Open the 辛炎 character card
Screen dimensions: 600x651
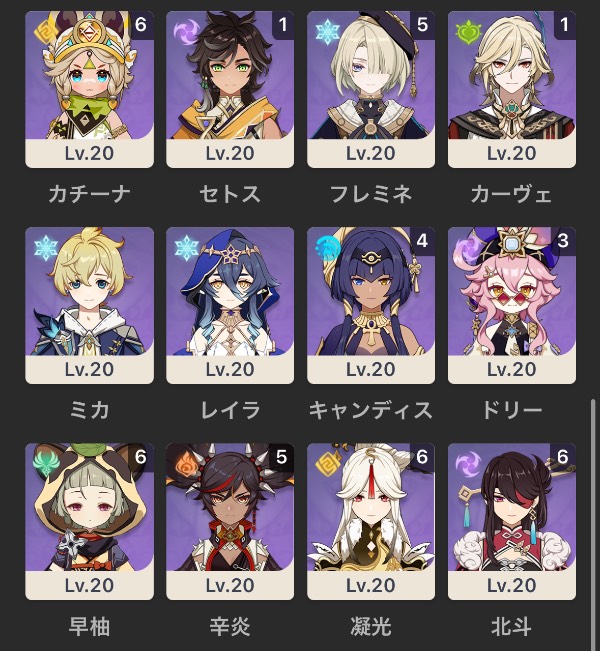pyautogui.click(x=230, y=520)
